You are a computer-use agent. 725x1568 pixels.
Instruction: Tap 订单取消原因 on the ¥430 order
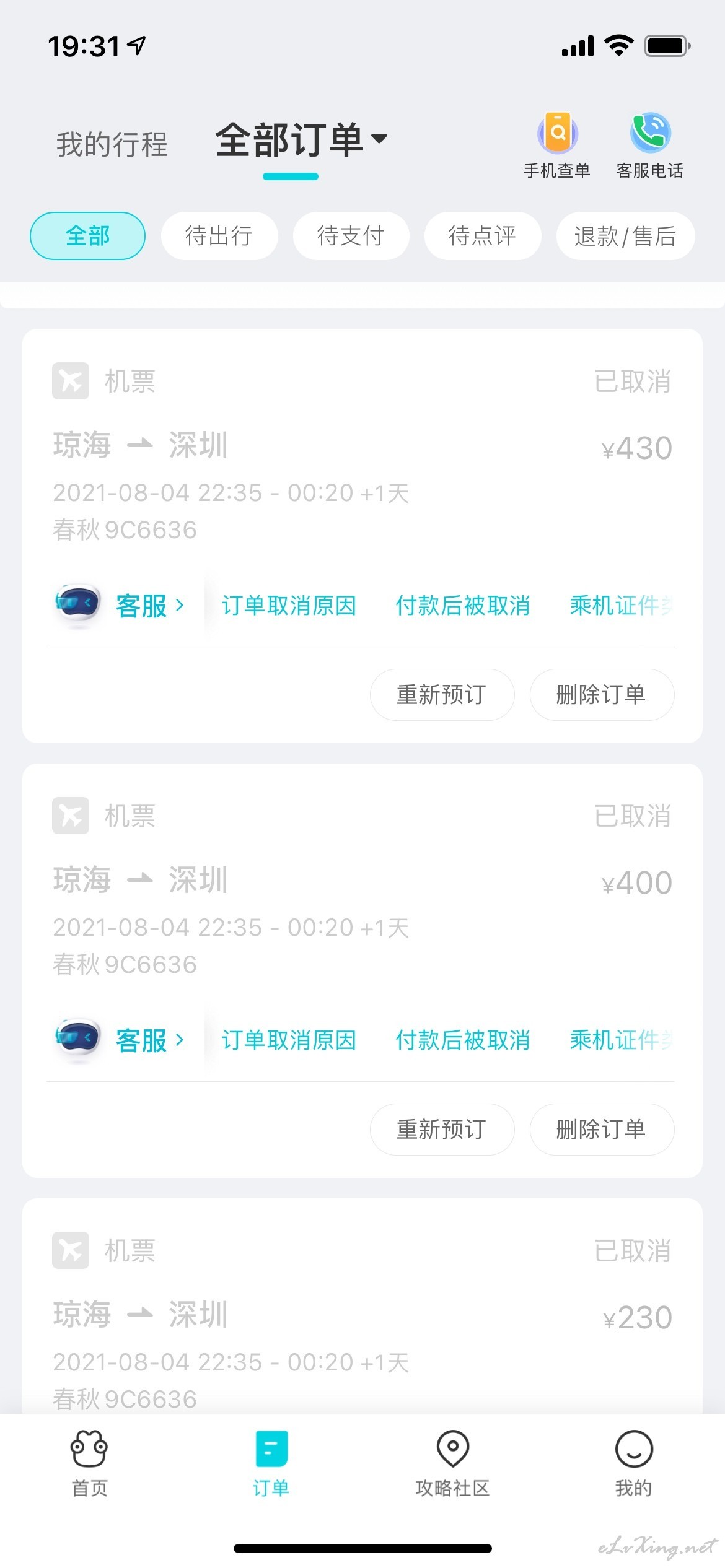pos(289,605)
